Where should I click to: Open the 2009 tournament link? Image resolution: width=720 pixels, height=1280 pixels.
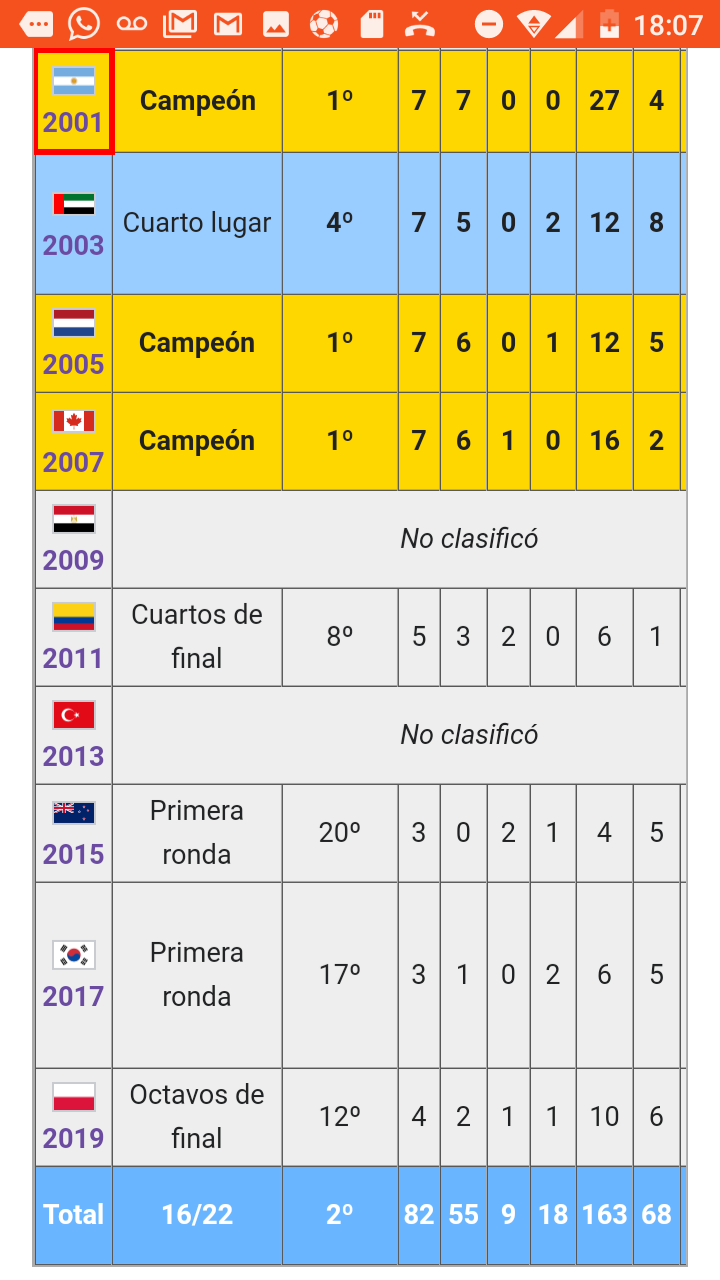pyautogui.click(x=73, y=560)
